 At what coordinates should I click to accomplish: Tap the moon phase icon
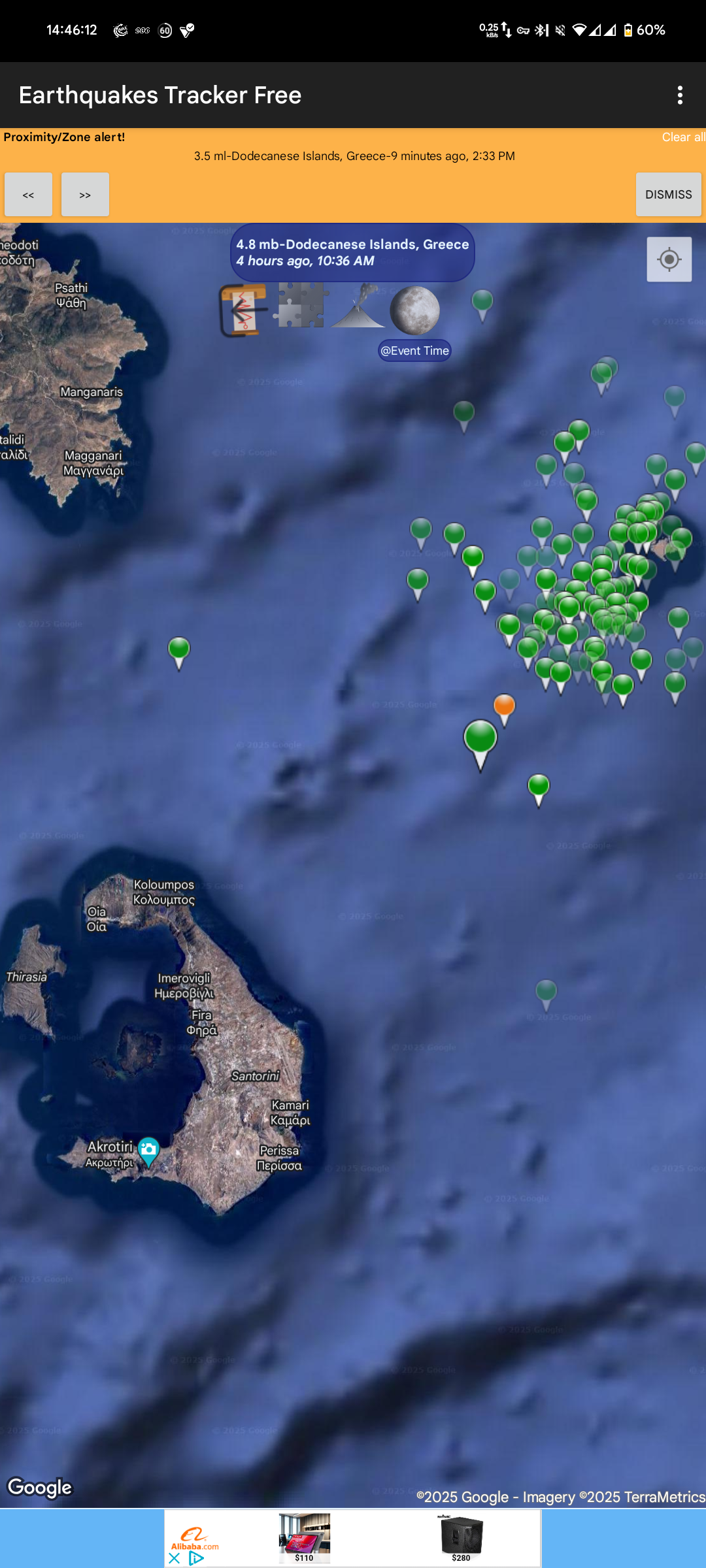click(414, 310)
